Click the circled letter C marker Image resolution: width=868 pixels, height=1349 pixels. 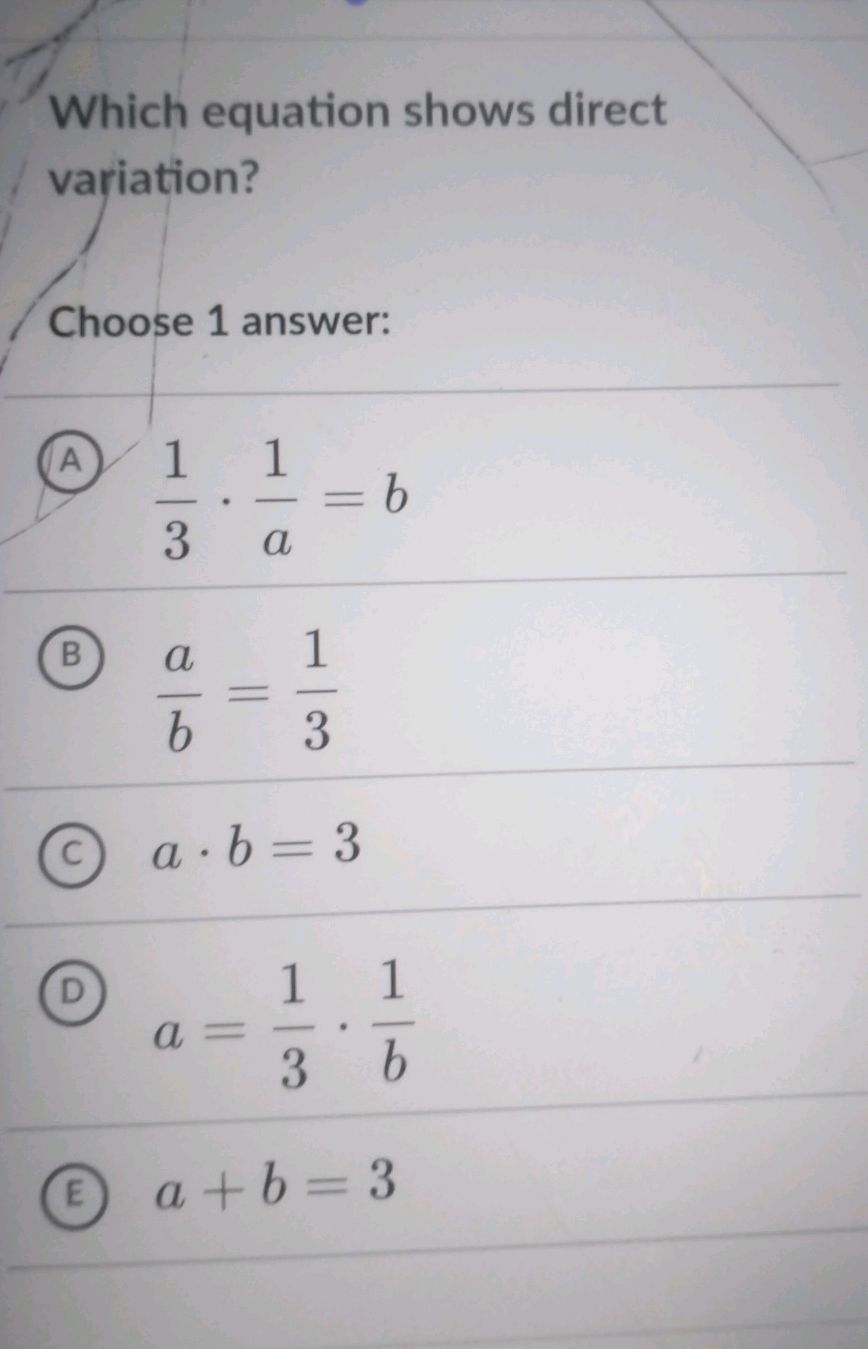tap(70, 852)
